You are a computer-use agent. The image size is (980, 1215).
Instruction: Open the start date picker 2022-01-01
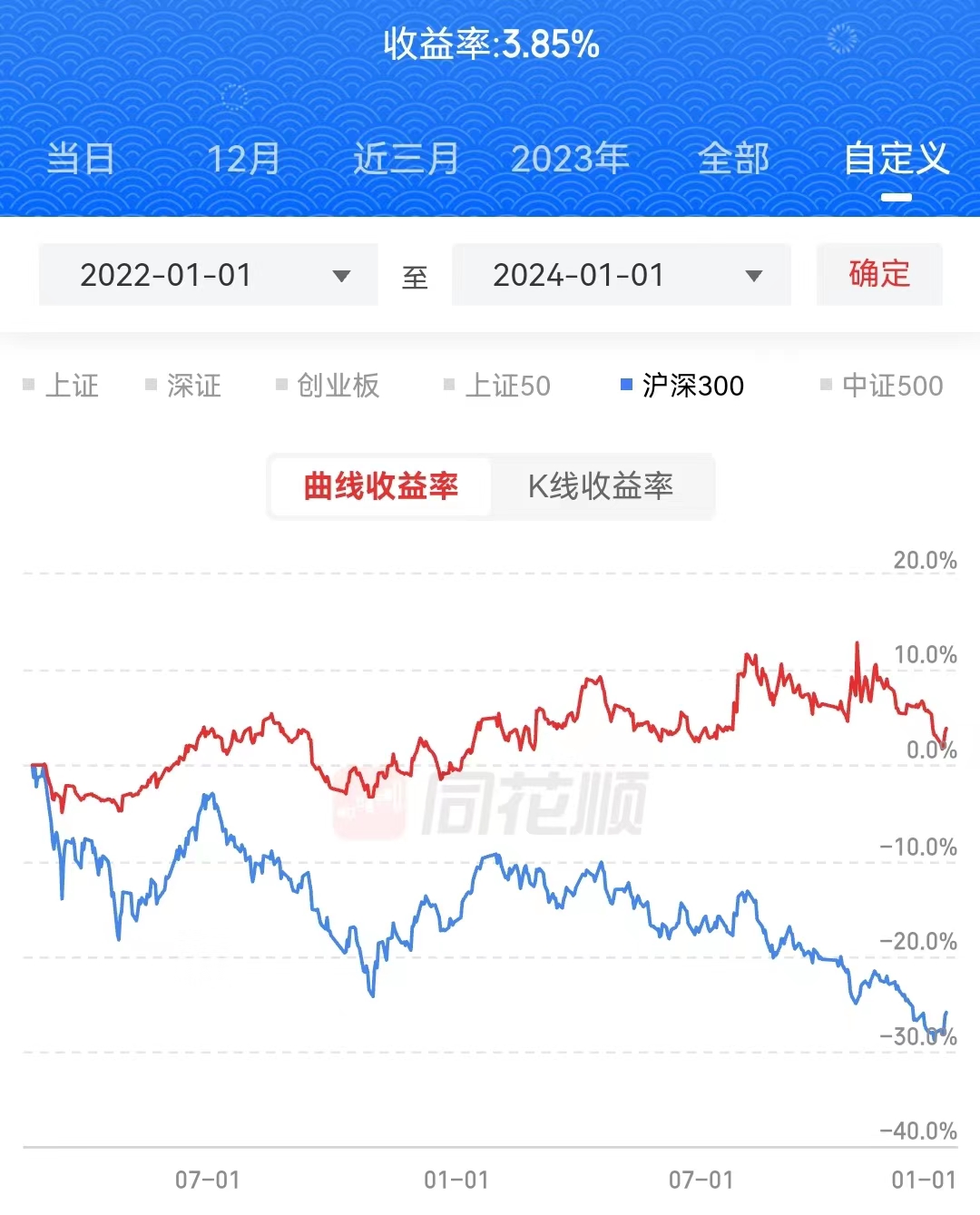pos(209,275)
